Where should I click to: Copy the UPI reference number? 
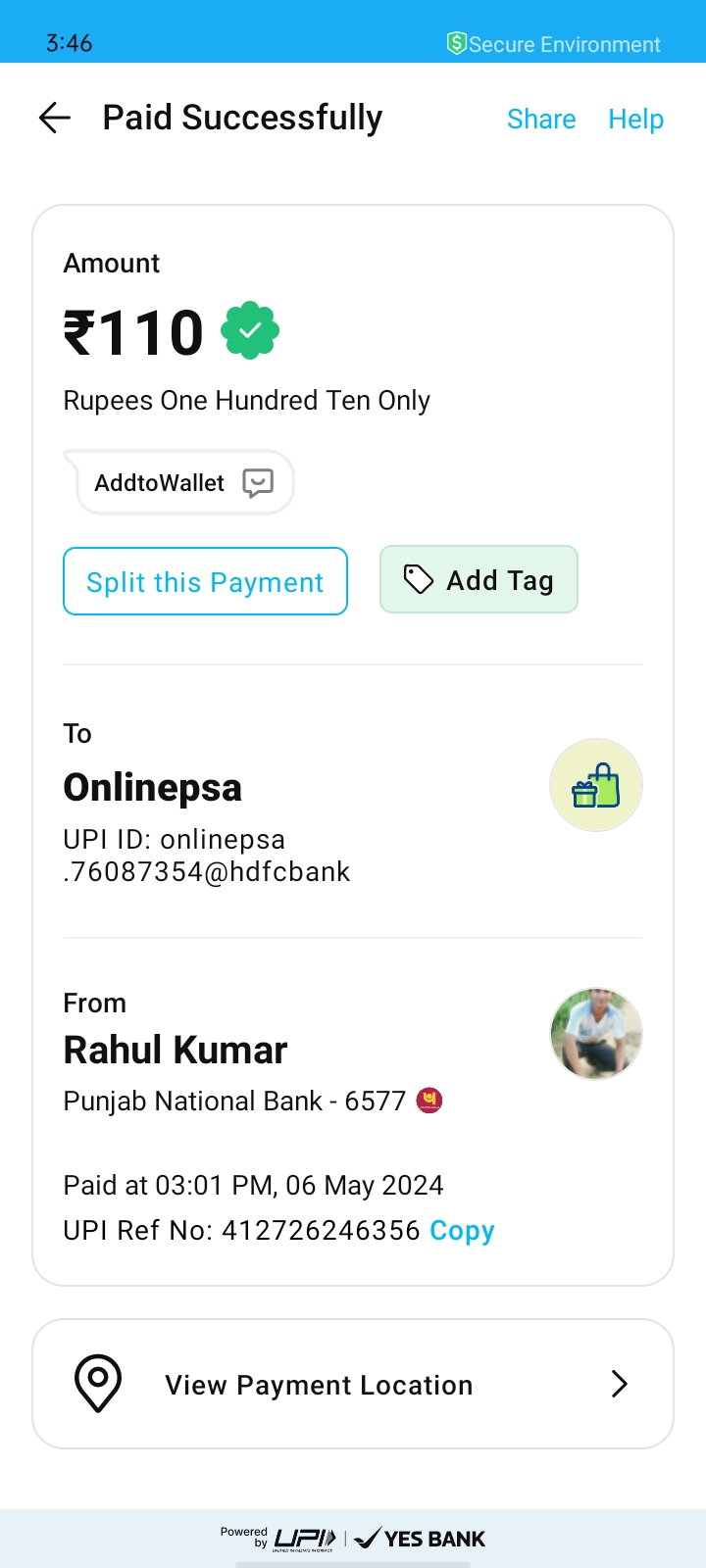[x=462, y=1231]
